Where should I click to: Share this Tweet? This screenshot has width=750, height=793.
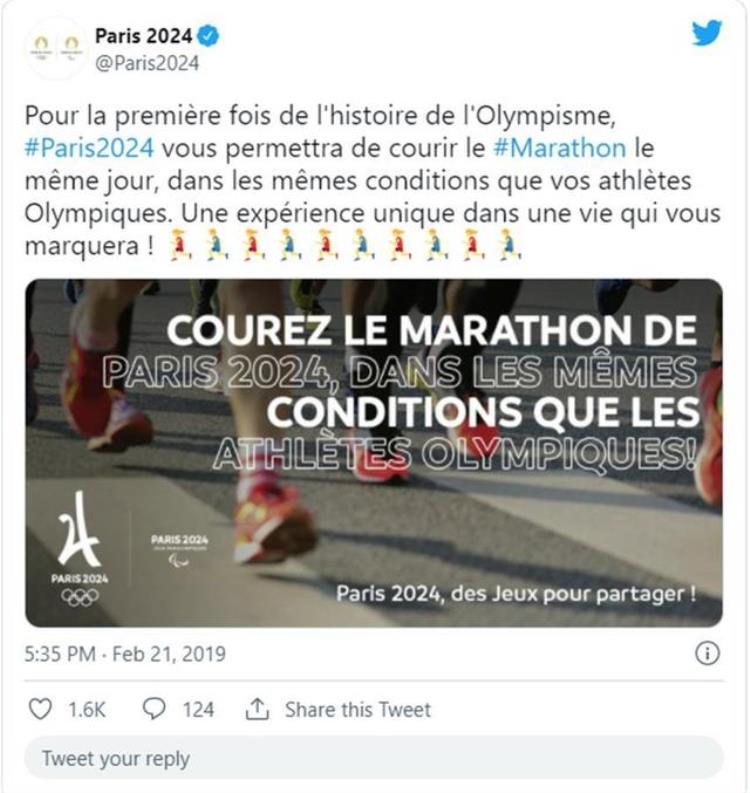pos(338,709)
